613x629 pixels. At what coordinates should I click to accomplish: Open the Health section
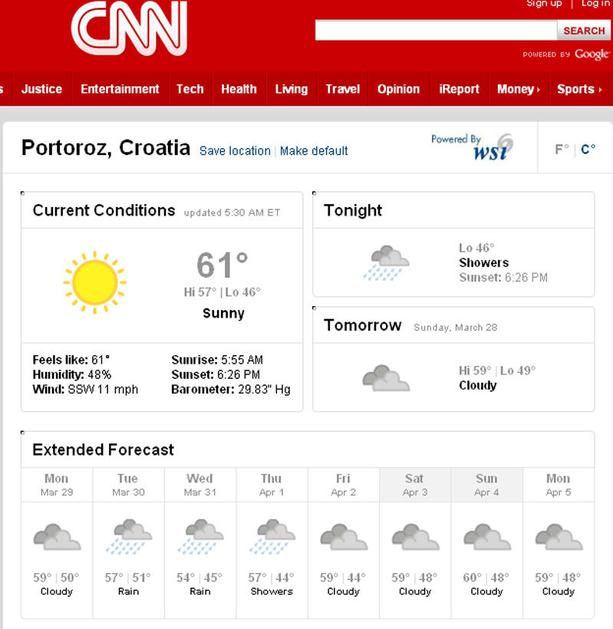[x=239, y=89]
